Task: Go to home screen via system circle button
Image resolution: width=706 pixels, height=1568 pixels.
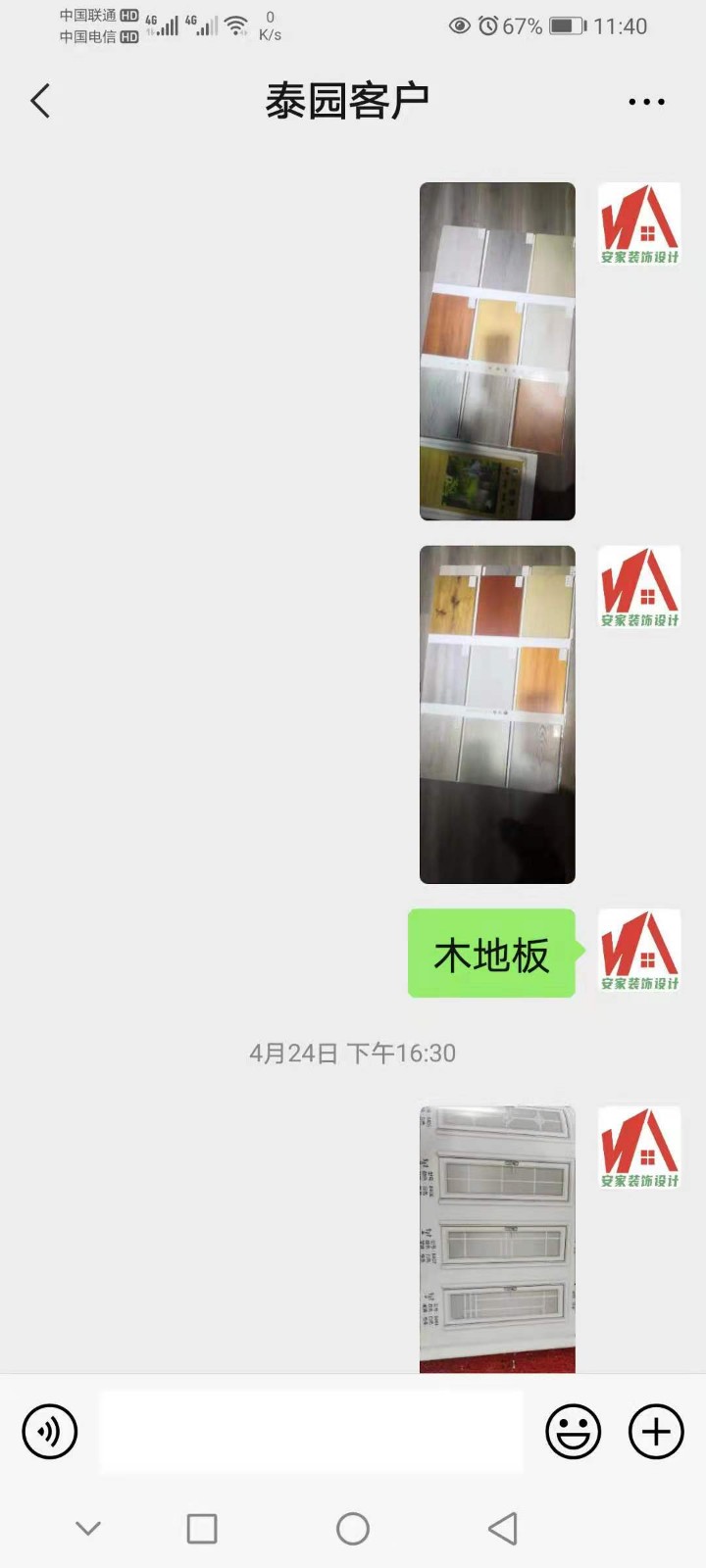Action: coord(353,1528)
